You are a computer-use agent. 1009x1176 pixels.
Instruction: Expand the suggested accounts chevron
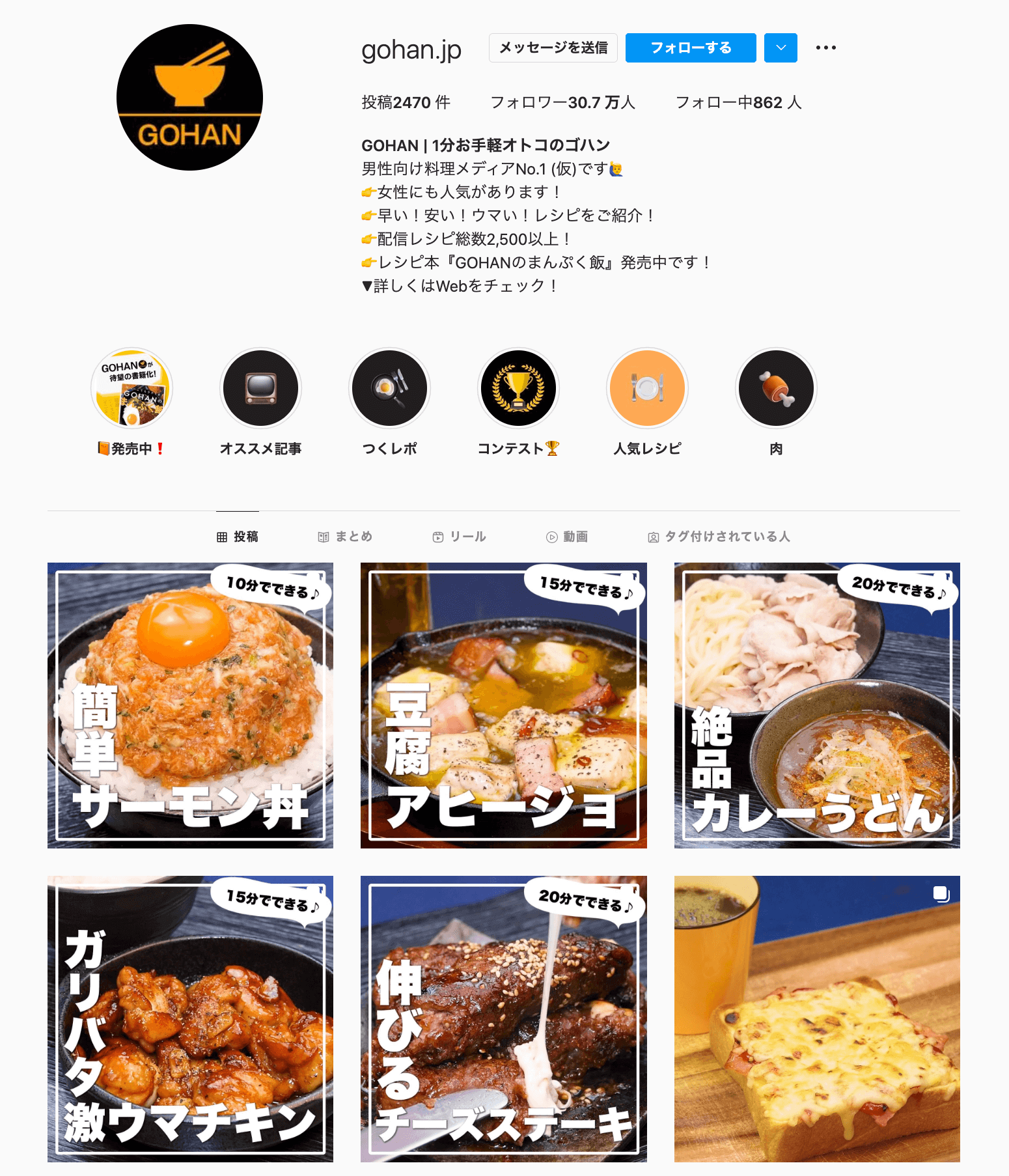click(x=781, y=48)
